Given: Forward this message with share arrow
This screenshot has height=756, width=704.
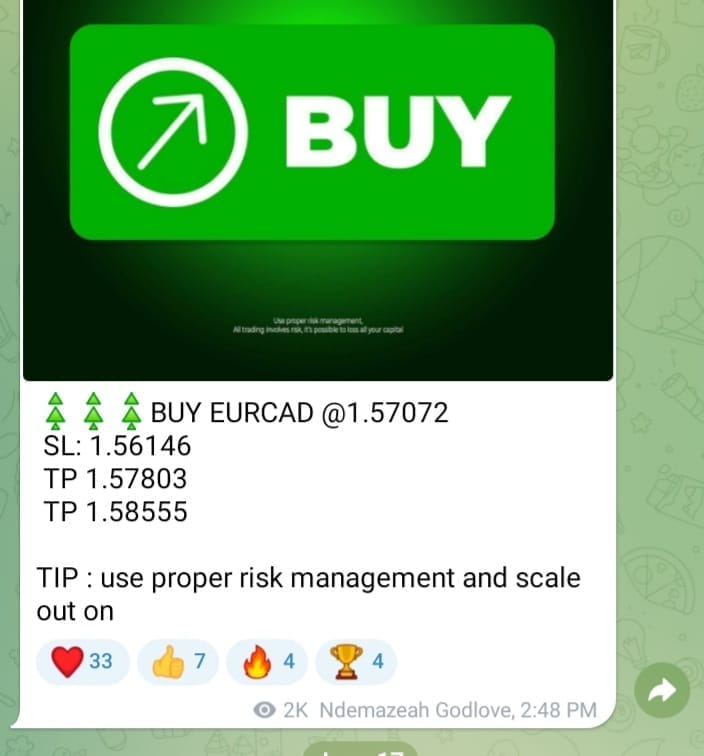Looking at the screenshot, I should tap(662, 690).
